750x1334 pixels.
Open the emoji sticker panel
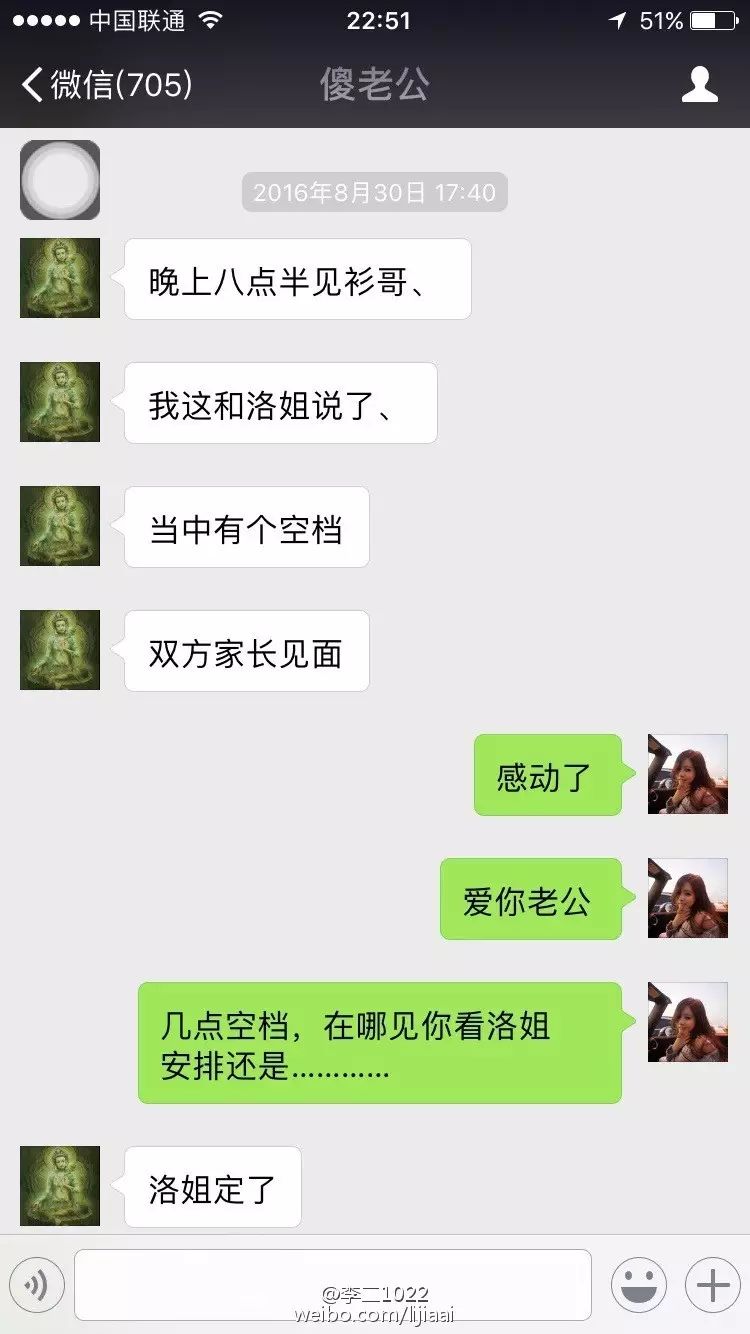[x=638, y=1284]
